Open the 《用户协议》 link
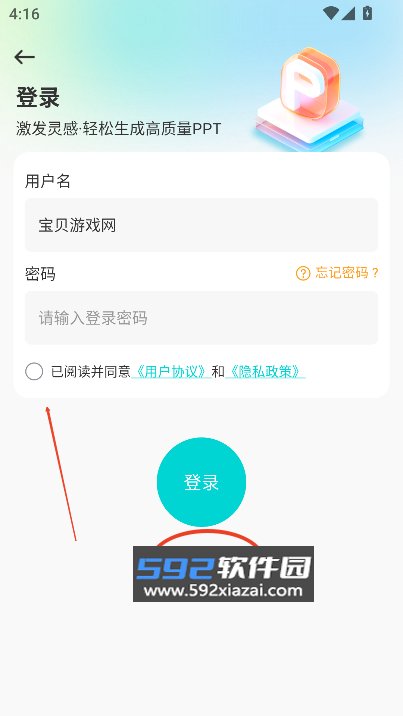Screen dimensions: 403x716 point(171,372)
